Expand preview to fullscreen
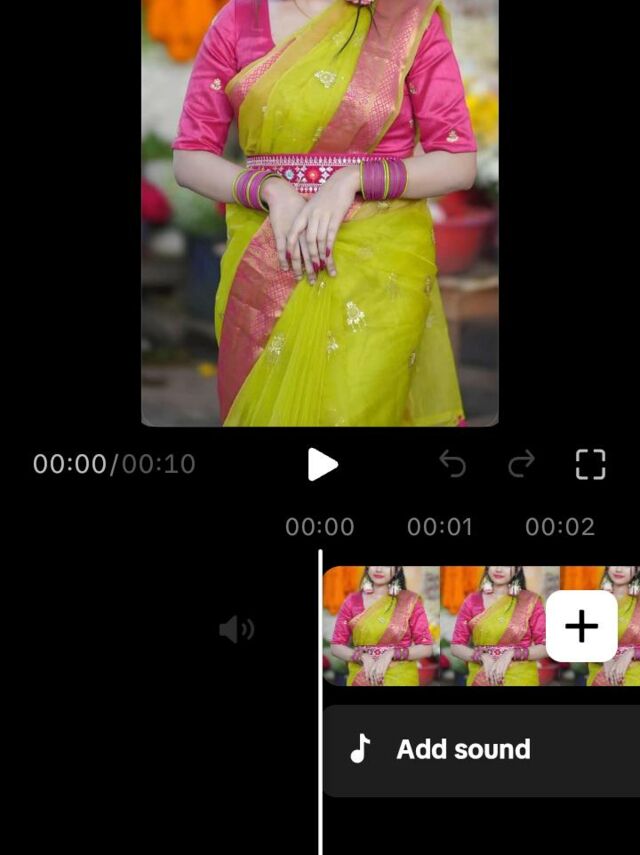Screen dimensions: 640x855 pyautogui.click(x=590, y=464)
